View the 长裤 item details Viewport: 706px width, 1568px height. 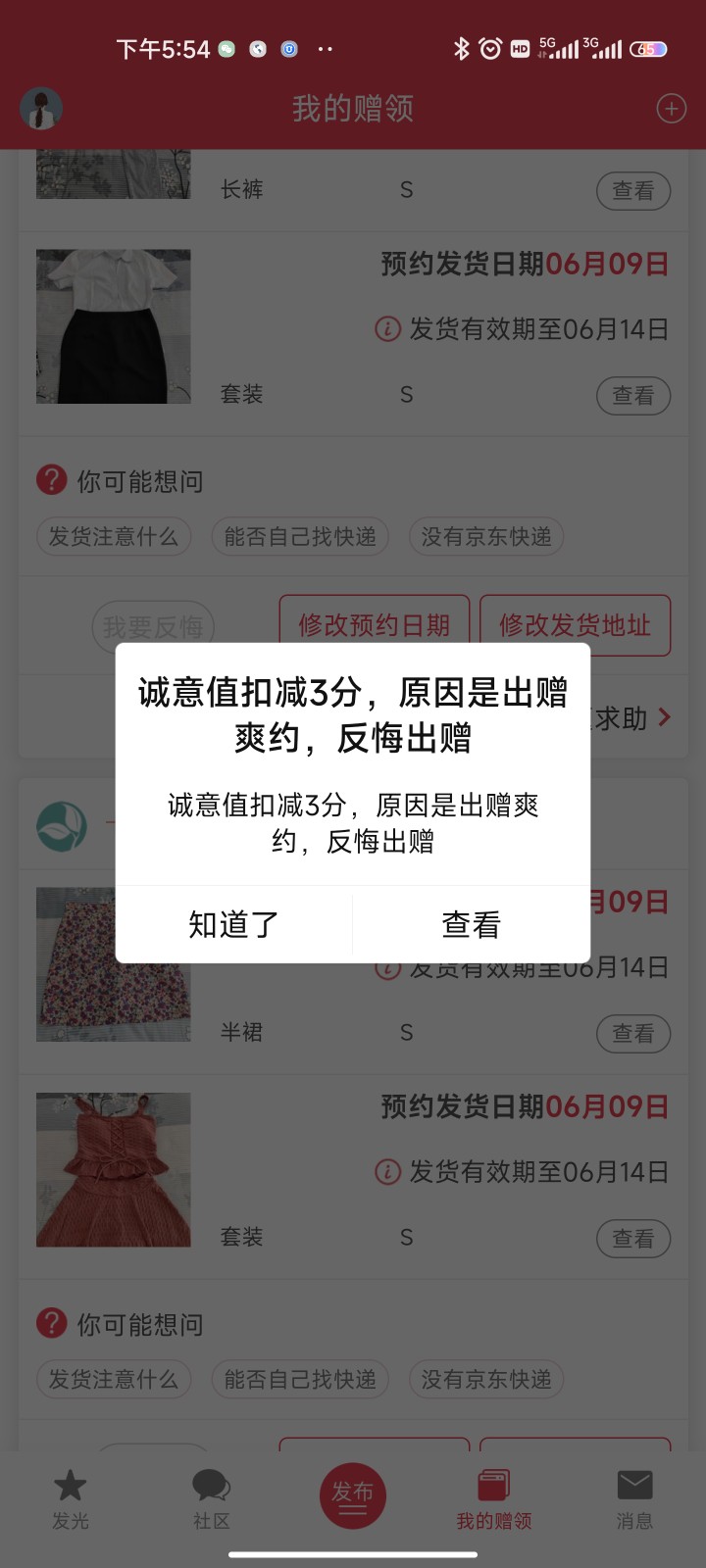[x=632, y=191]
